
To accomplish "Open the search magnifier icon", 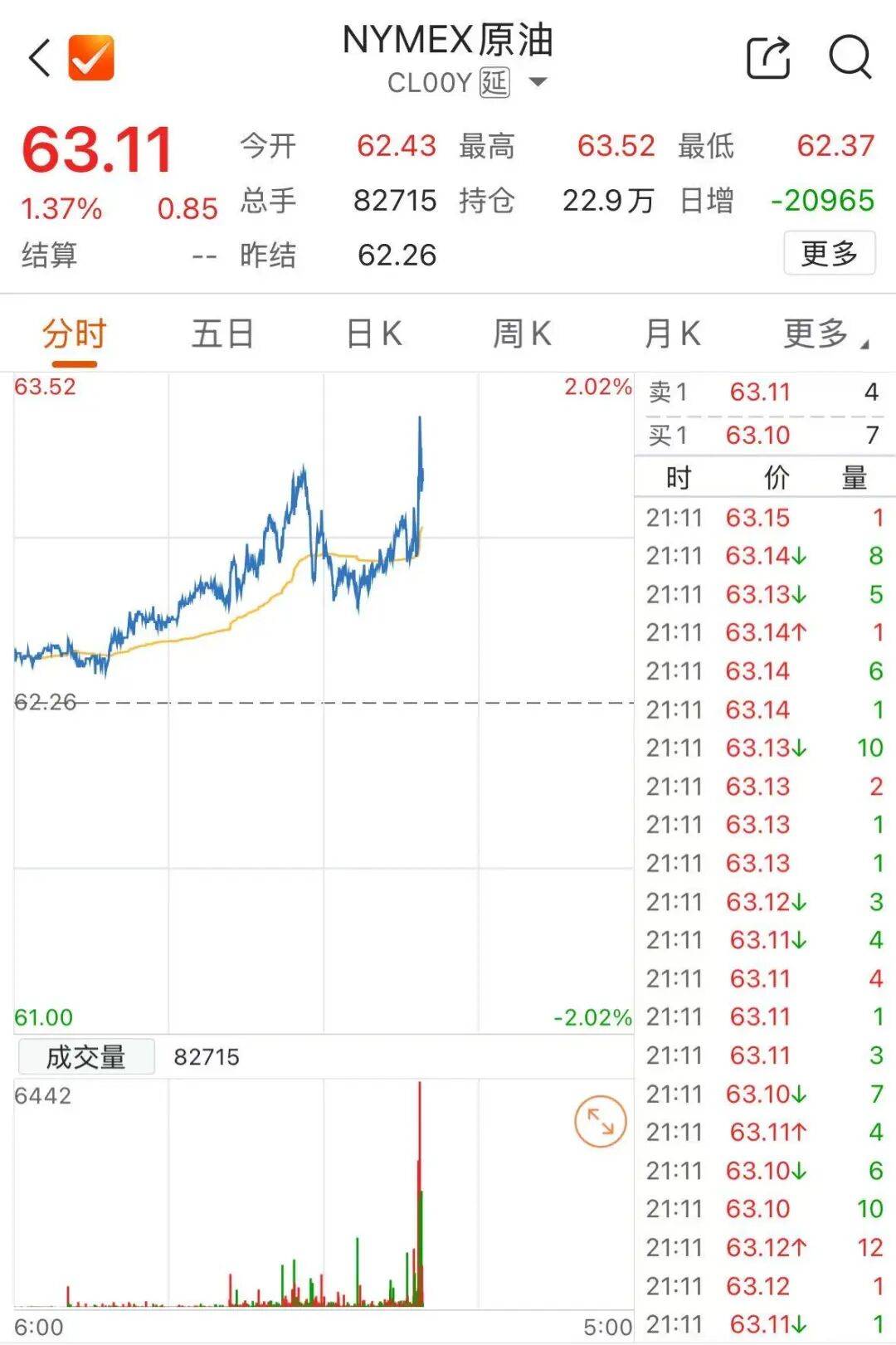I will pos(850,57).
